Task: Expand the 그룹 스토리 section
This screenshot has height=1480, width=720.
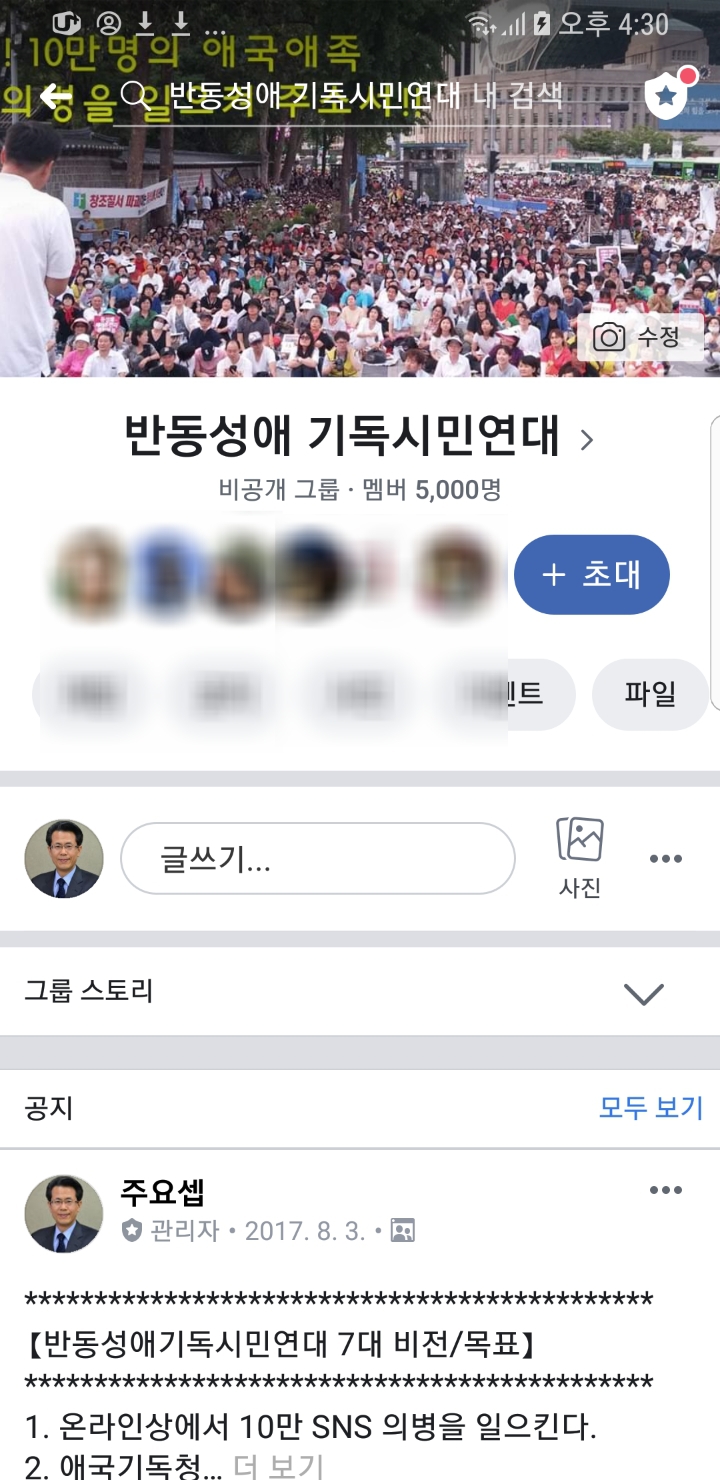Action: (x=643, y=993)
